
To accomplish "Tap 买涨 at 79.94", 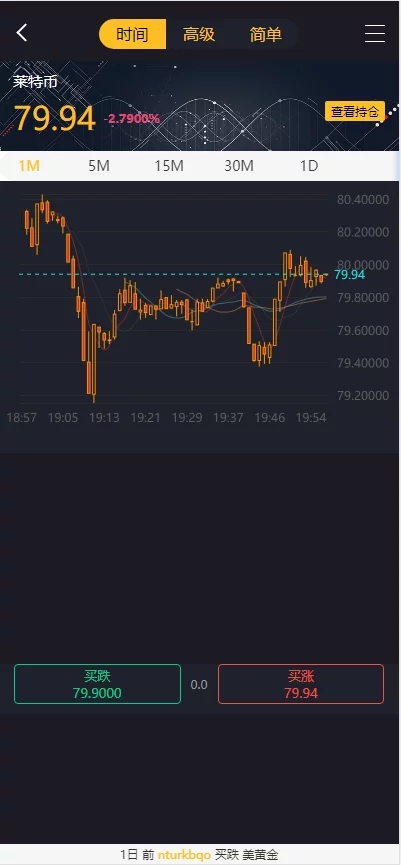I will click(x=301, y=684).
